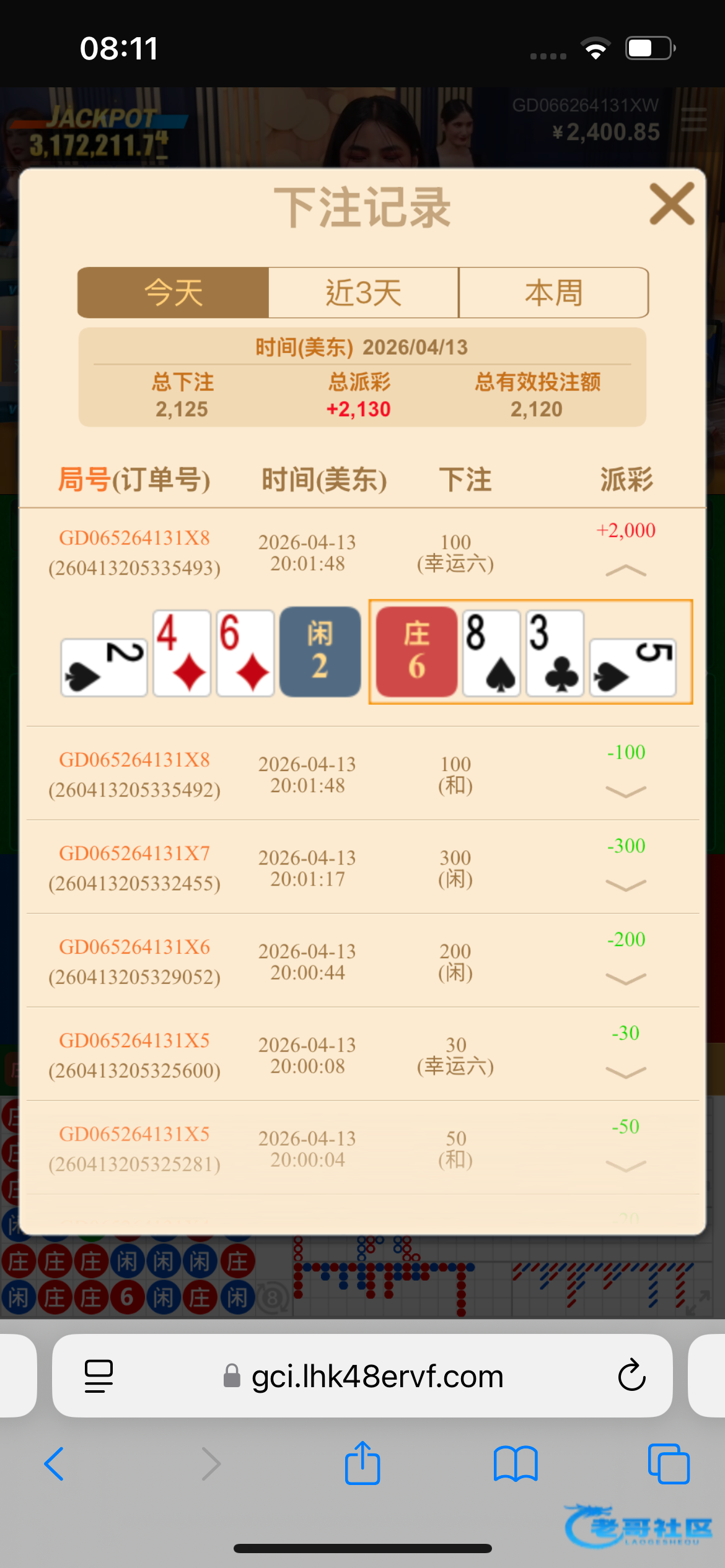Image resolution: width=725 pixels, height=1568 pixels.
Task: Open Safari tabs overview
Action: 669,1464
